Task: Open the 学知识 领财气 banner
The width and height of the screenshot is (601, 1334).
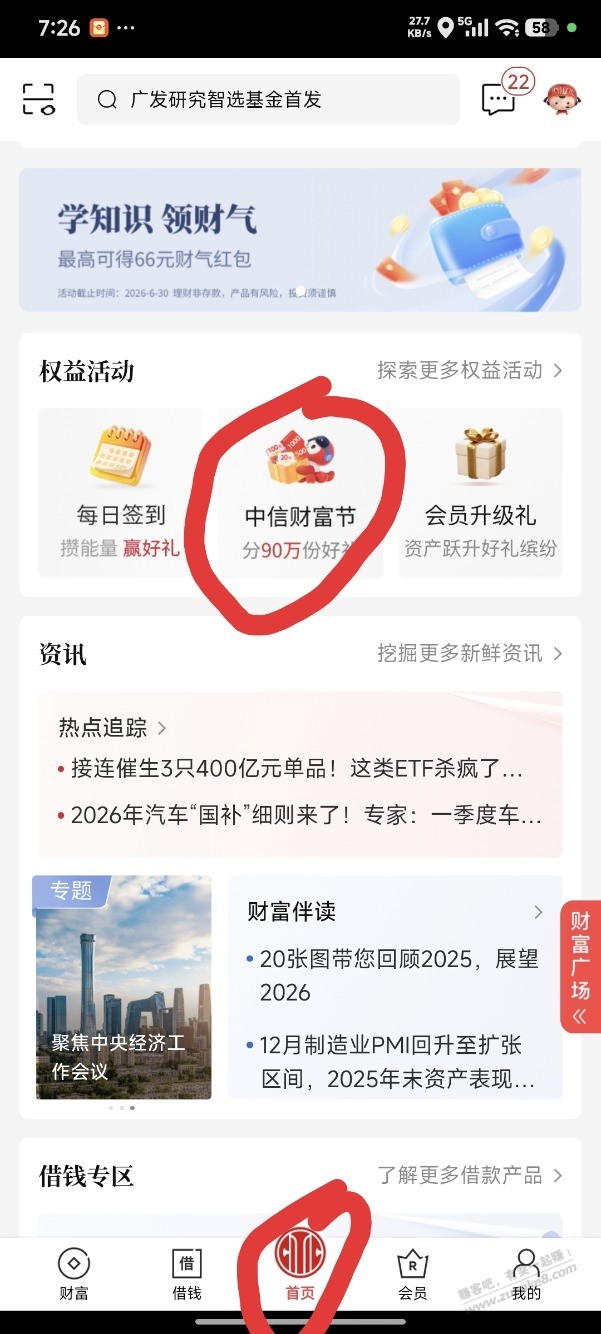Action: (x=300, y=240)
